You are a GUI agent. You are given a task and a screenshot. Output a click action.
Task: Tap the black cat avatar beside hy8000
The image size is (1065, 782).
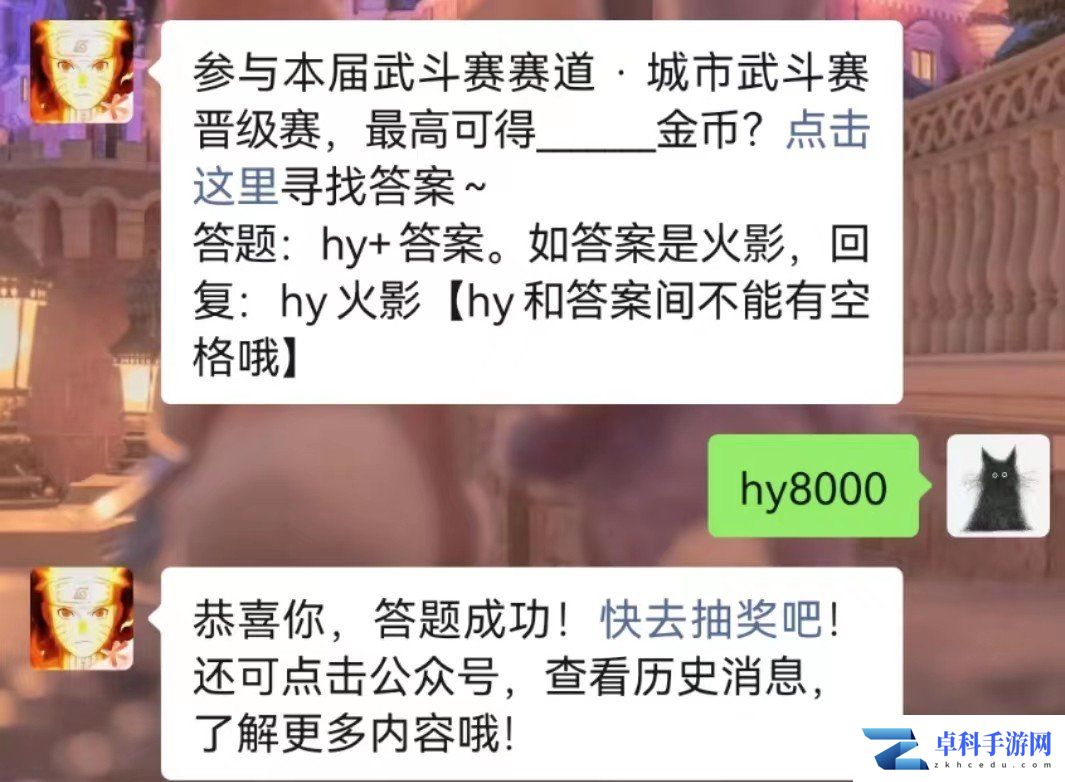997,486
